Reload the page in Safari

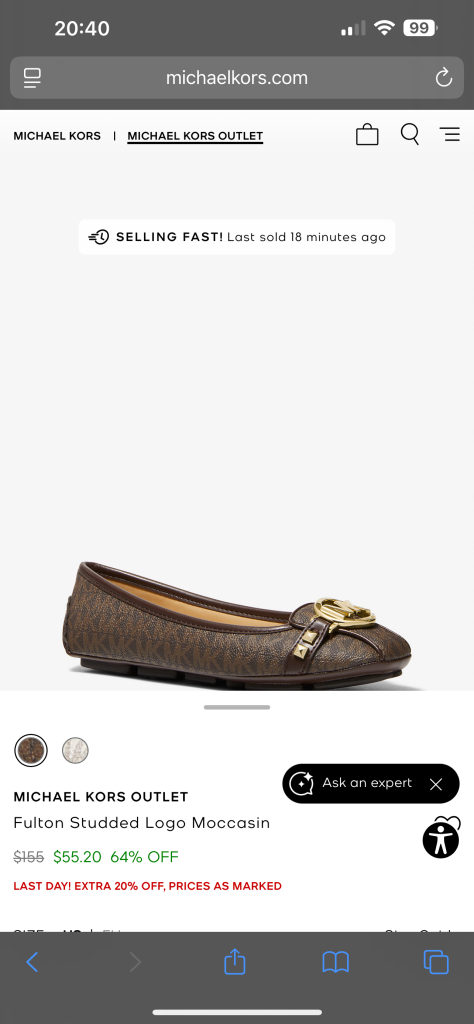443,78
